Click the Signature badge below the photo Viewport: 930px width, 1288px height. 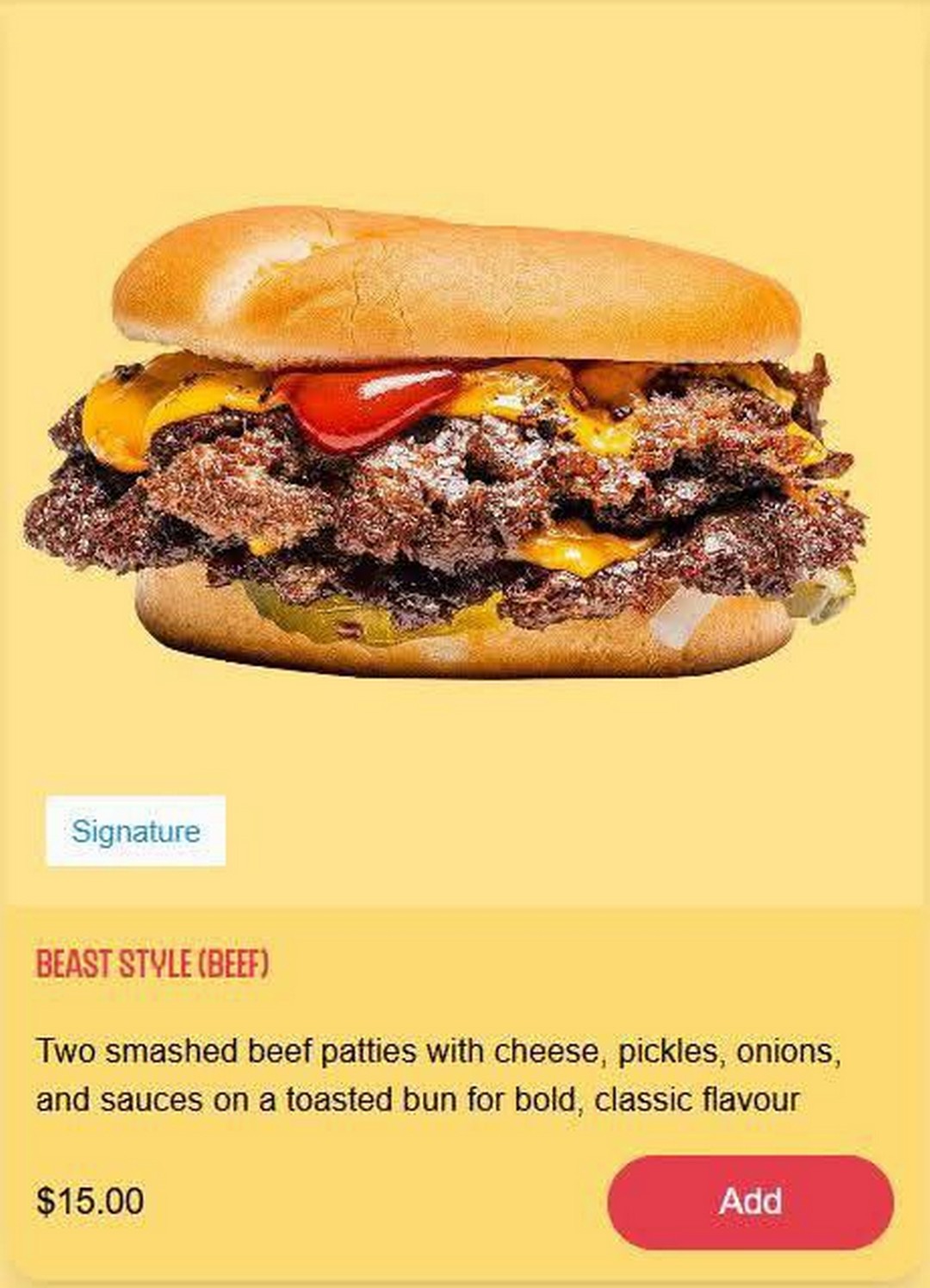point(135,831)
